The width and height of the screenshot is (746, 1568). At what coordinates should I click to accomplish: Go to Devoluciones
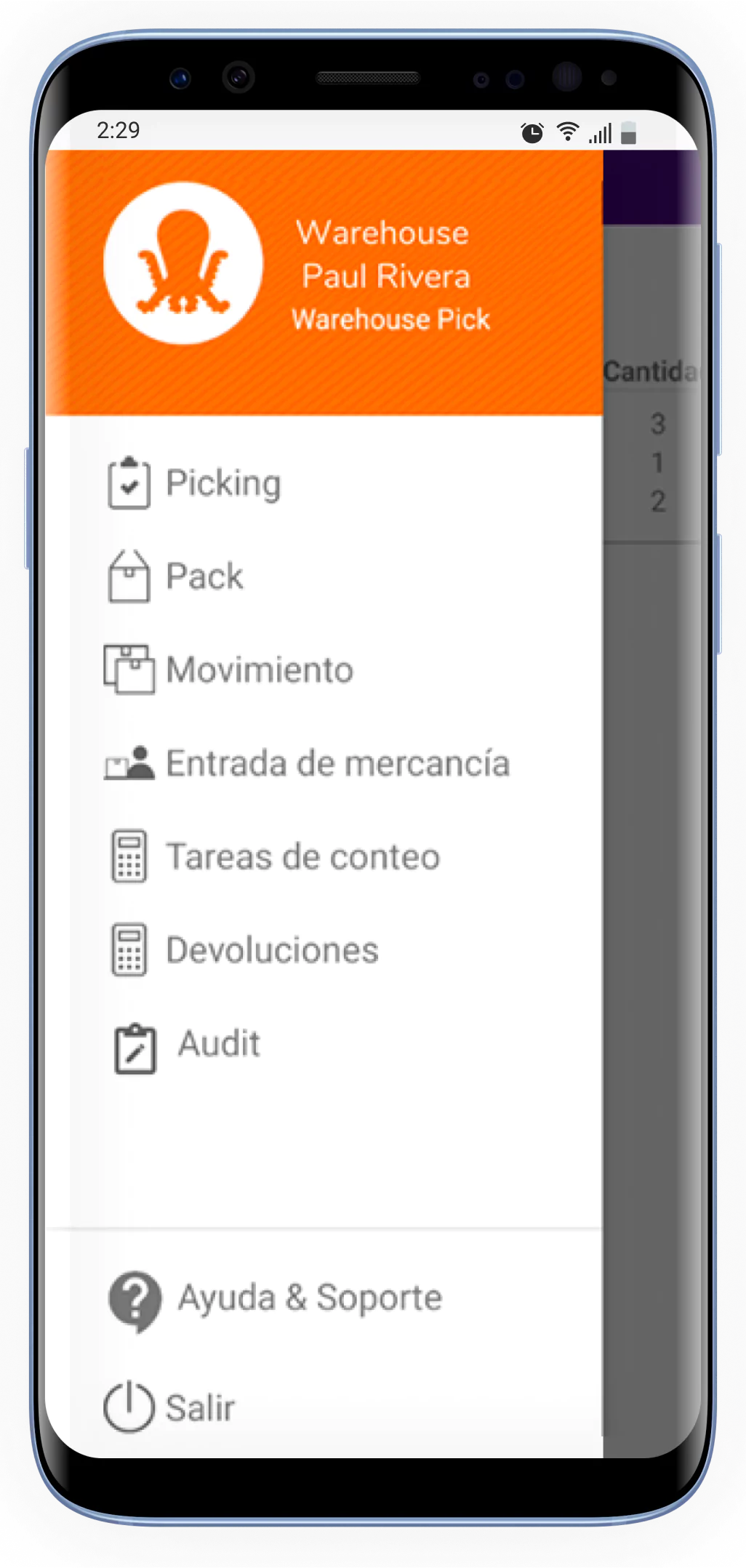[324, 950]
